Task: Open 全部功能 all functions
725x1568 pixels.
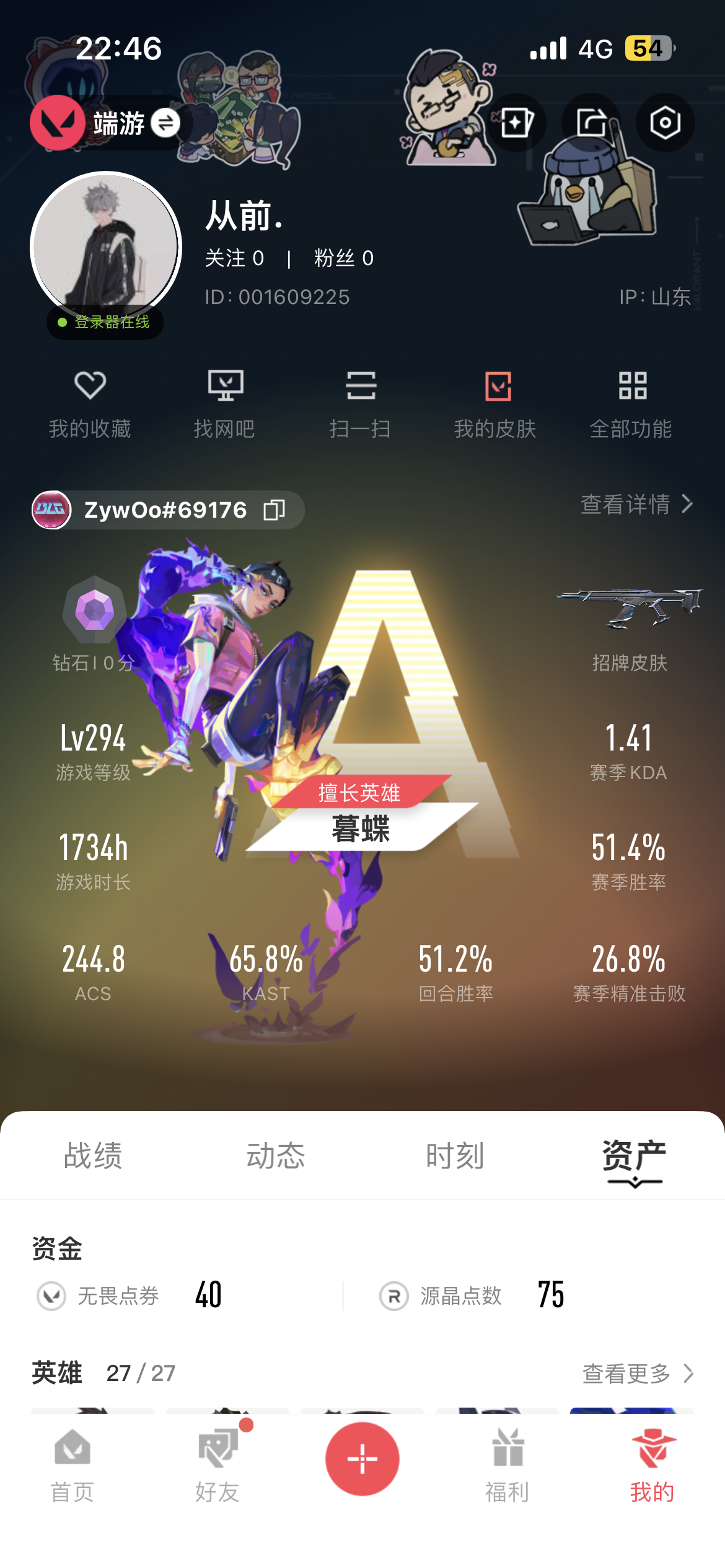Action: tap(631, 404)
